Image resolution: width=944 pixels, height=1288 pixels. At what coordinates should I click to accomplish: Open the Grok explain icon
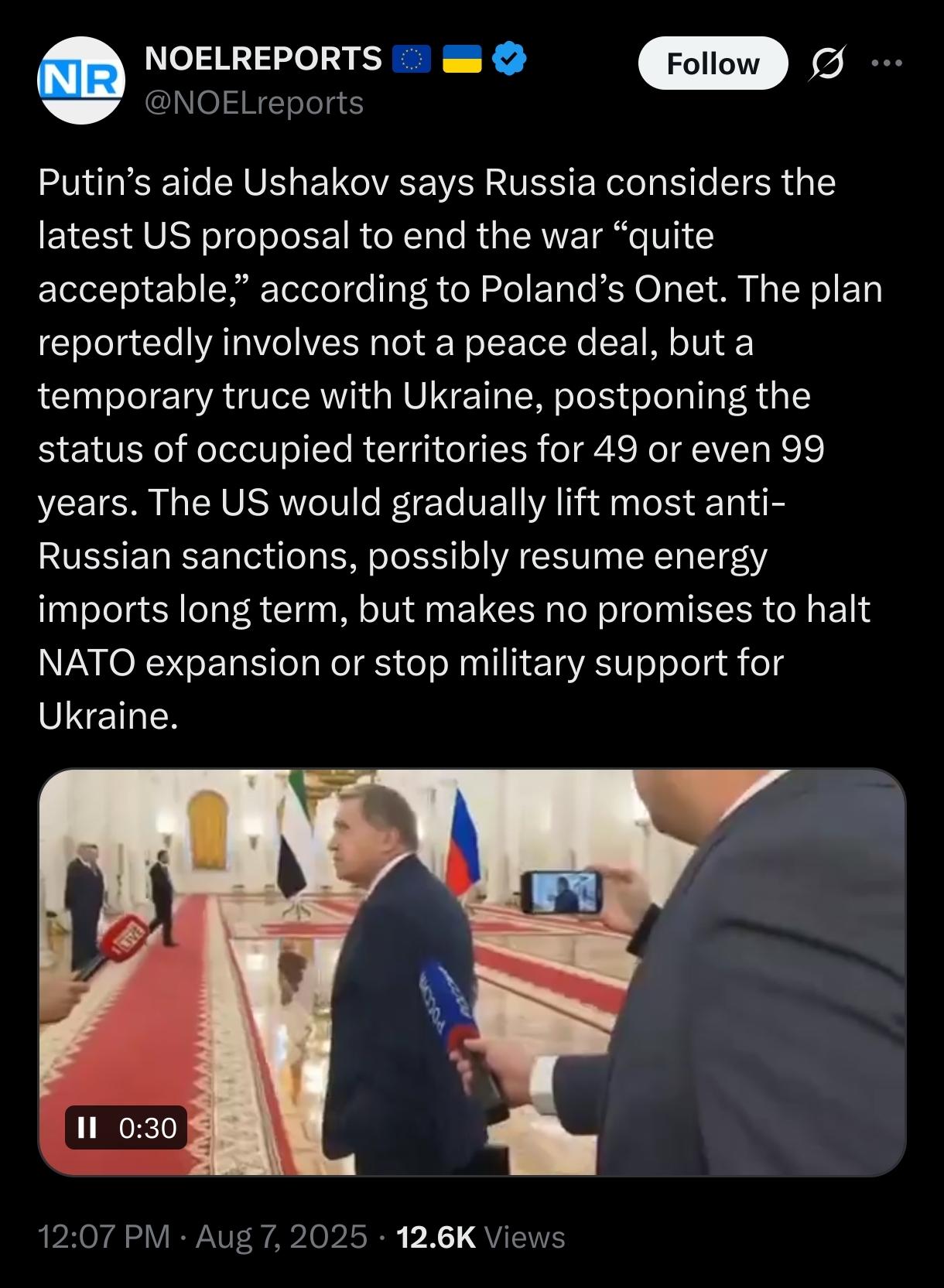pos(826,63)
